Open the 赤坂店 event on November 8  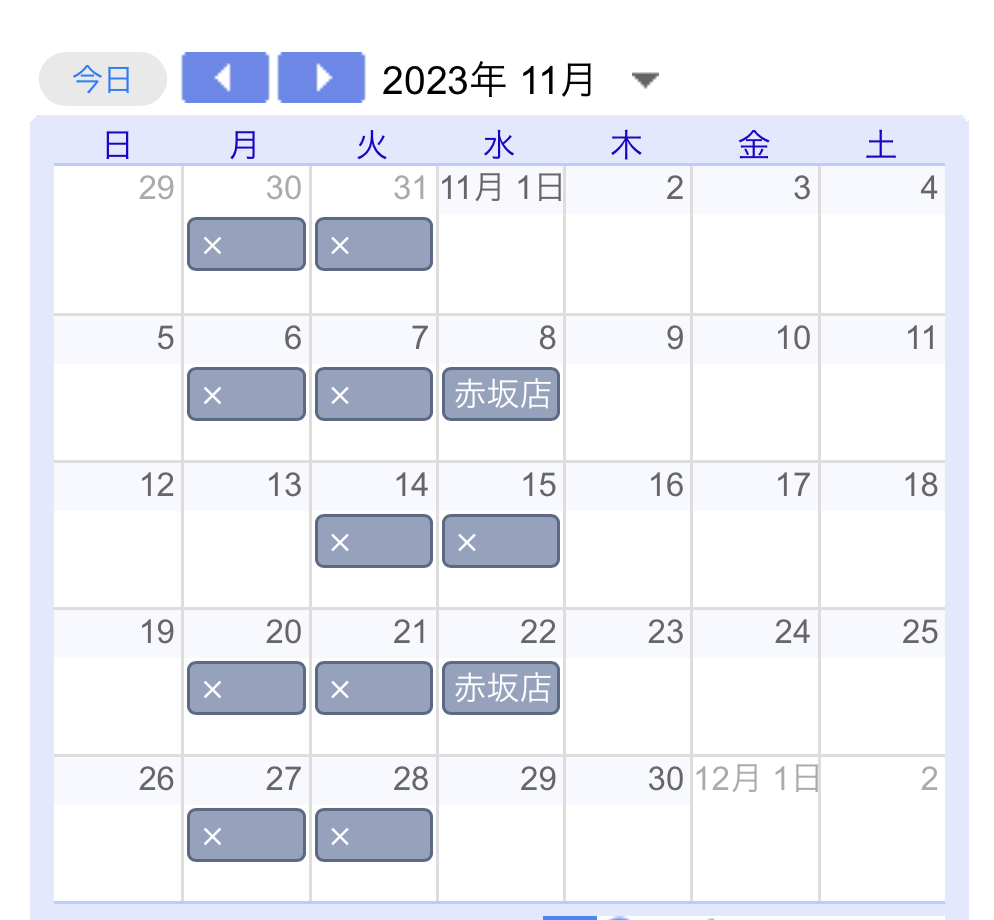point(501,394)
